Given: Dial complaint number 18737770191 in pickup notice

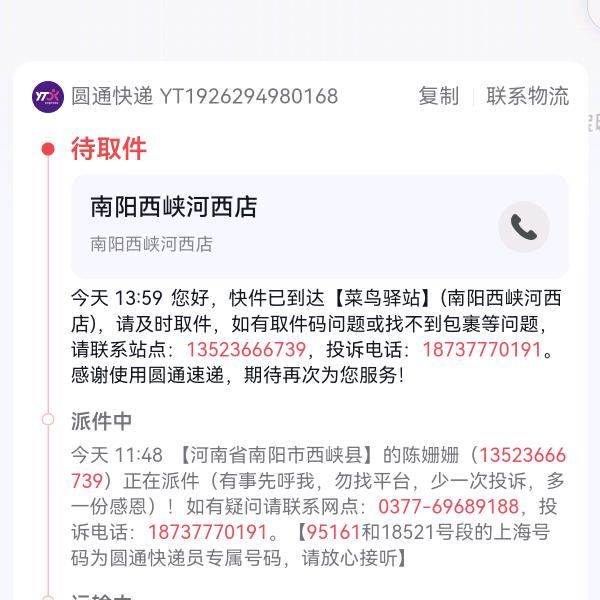Looking at the screenshot, I should (x=481, y=350).
